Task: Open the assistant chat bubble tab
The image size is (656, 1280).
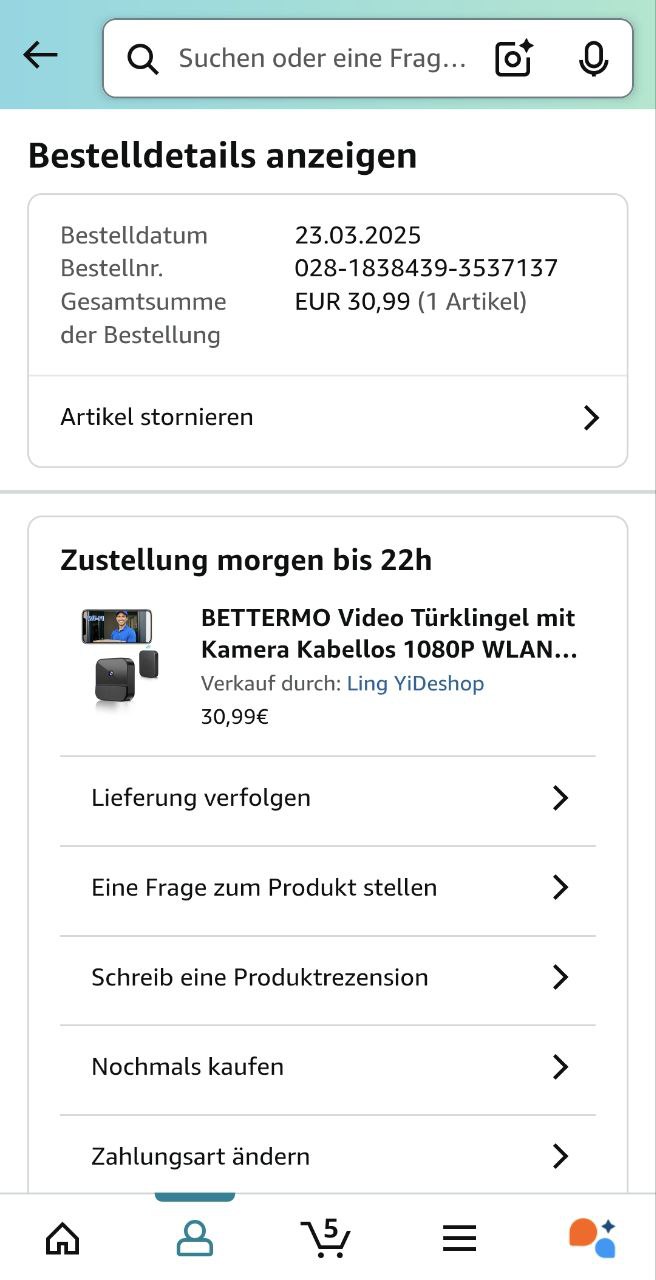Action: [x=592, y=1238]
